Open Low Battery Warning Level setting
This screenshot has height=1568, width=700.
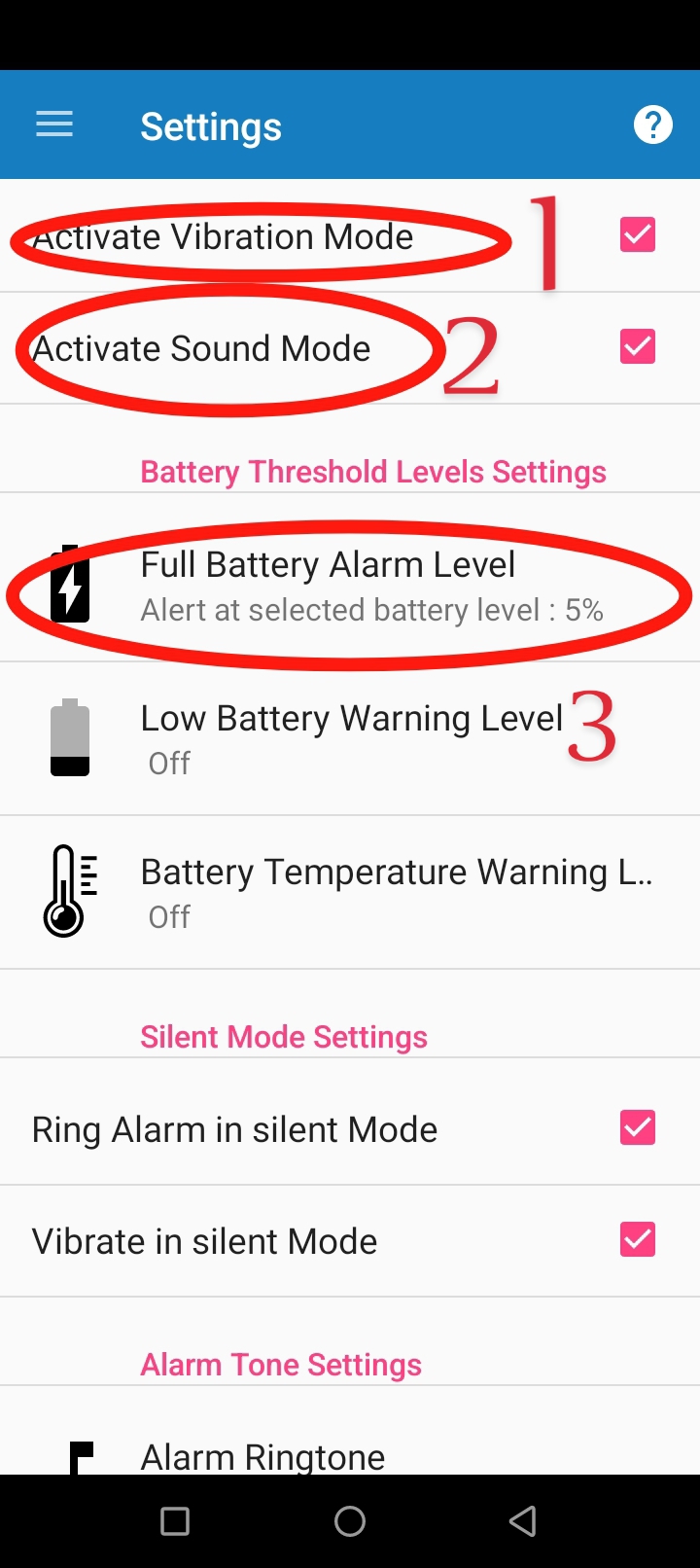350,738
